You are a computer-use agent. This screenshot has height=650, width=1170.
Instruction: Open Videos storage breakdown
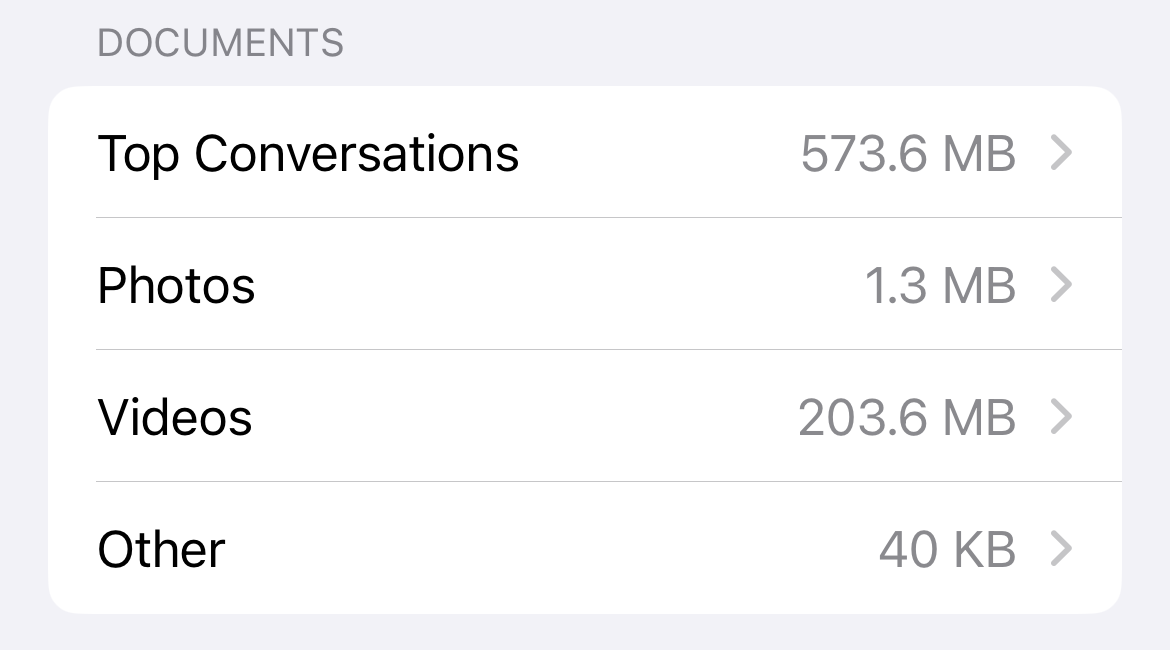(584, 416)
